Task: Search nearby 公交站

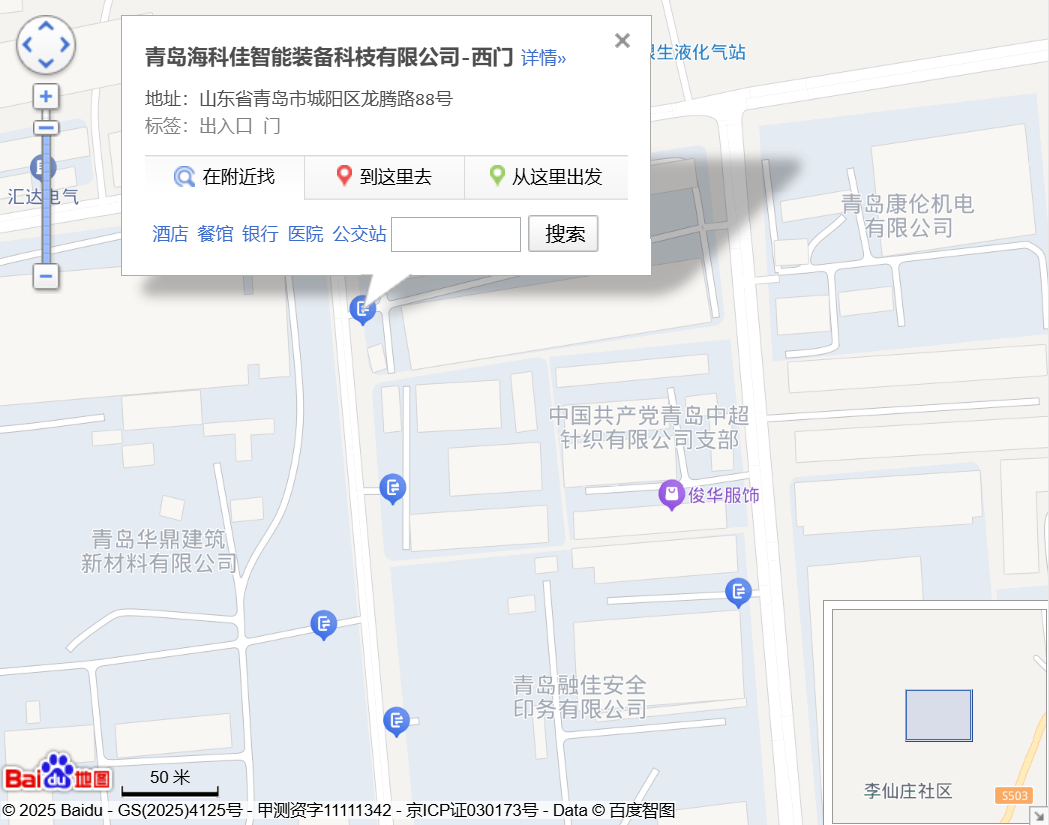Action: pos(360,234)
